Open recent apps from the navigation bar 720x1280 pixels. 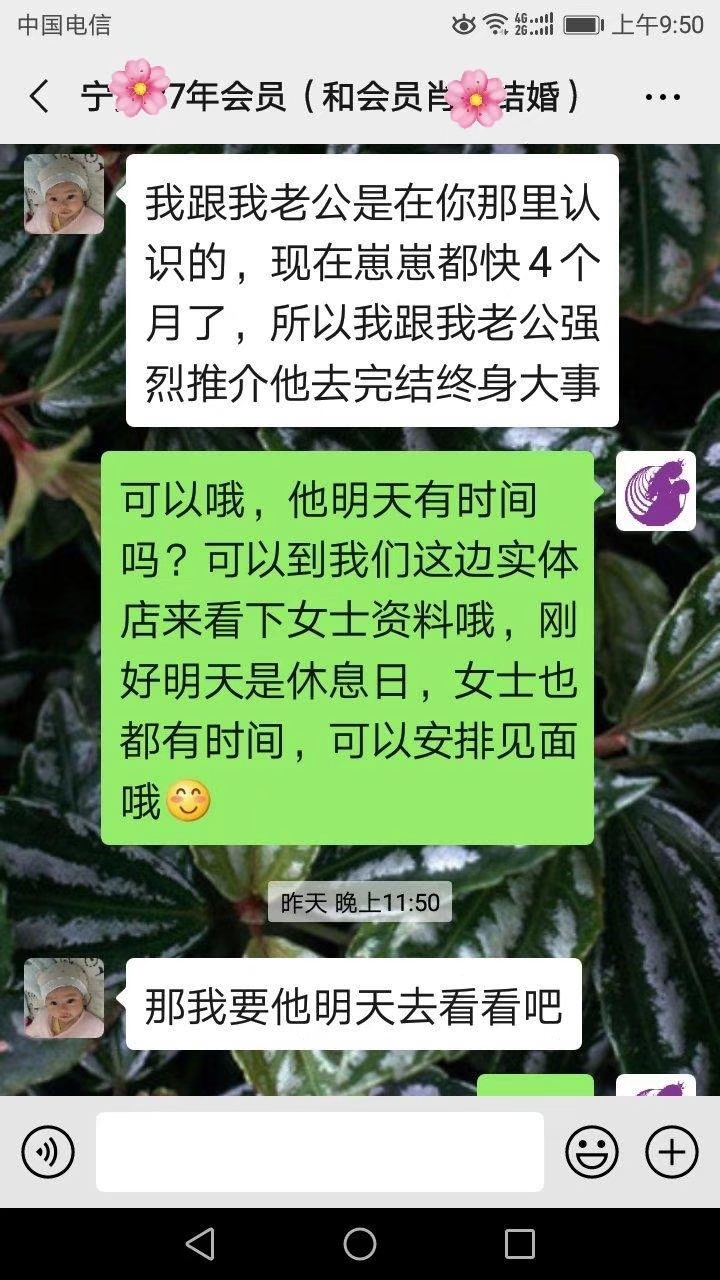519,1244
